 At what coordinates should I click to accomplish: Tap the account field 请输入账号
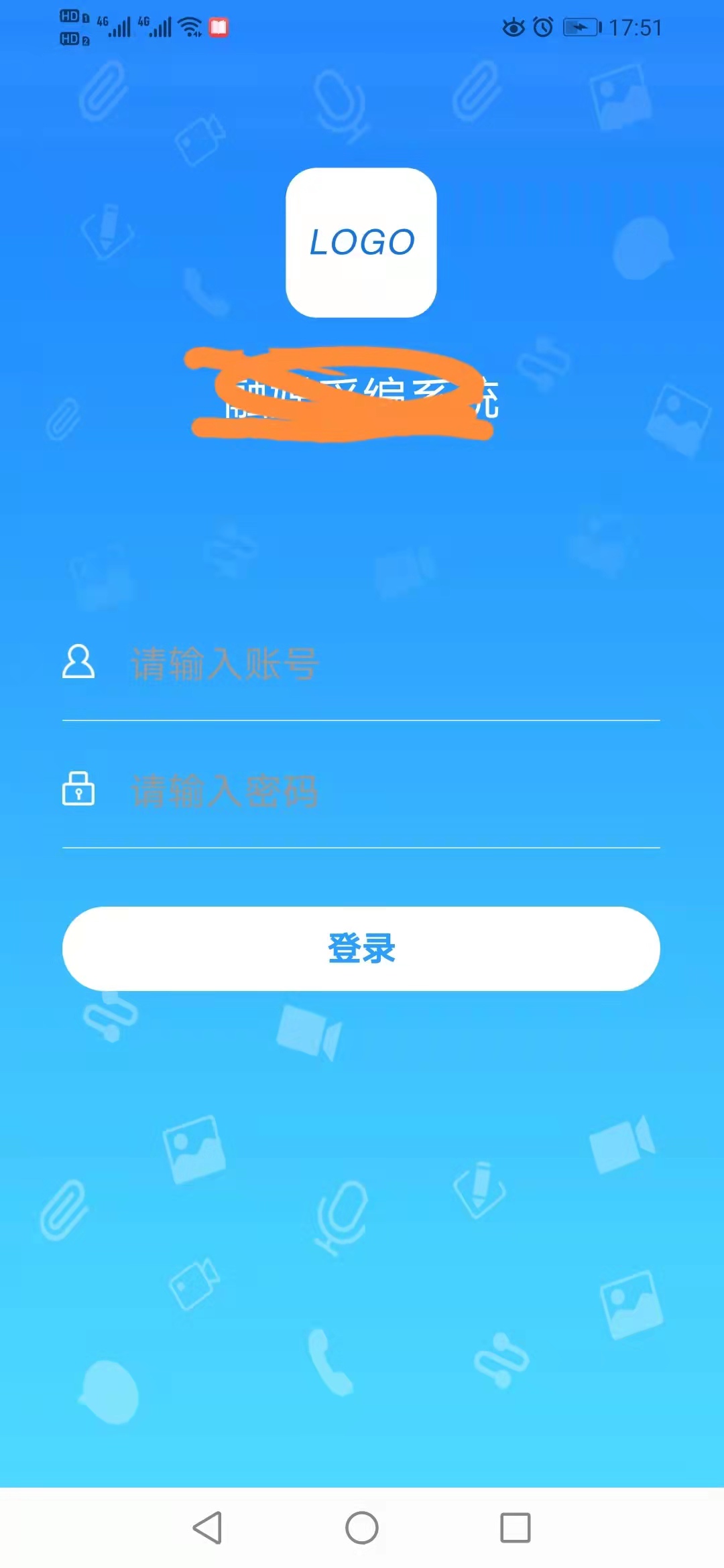pyautogui.click(x=375, y=663)
